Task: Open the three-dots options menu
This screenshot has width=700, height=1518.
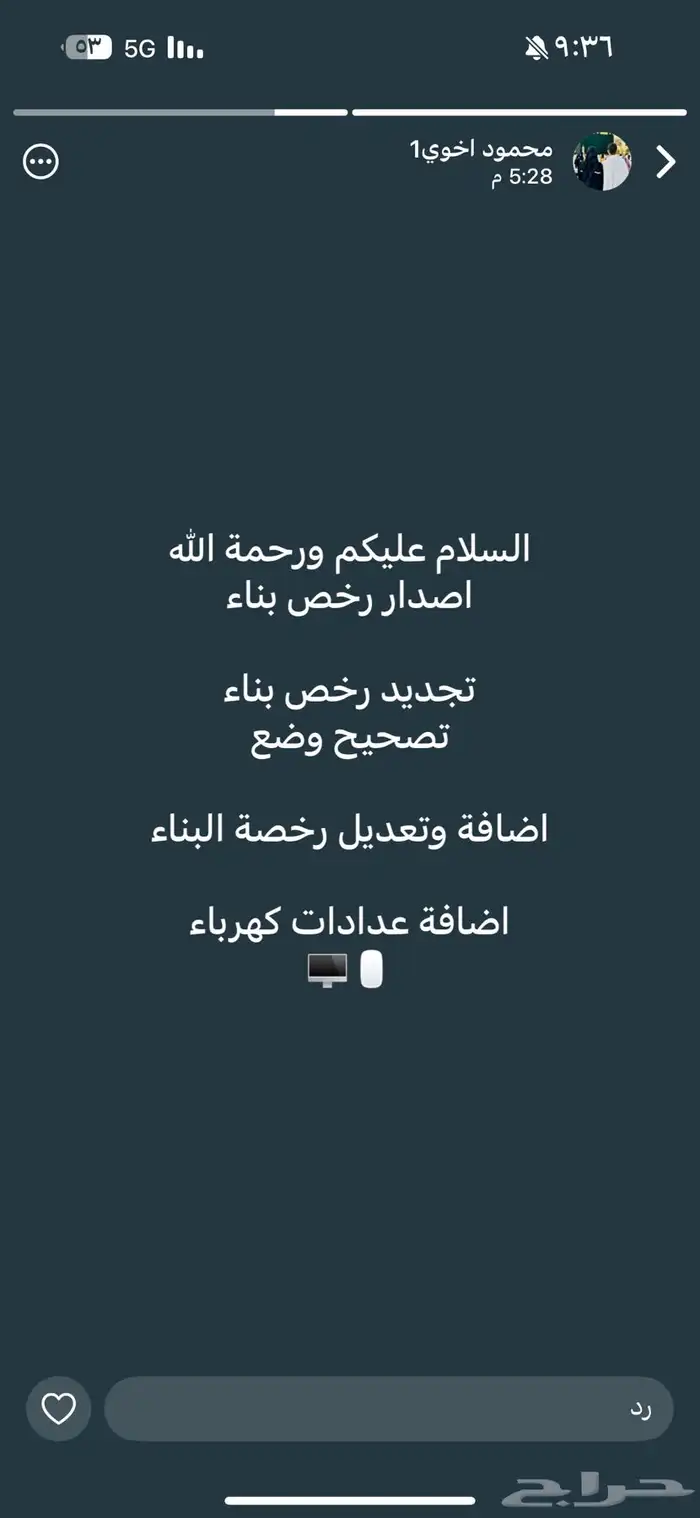Action: 41,162
